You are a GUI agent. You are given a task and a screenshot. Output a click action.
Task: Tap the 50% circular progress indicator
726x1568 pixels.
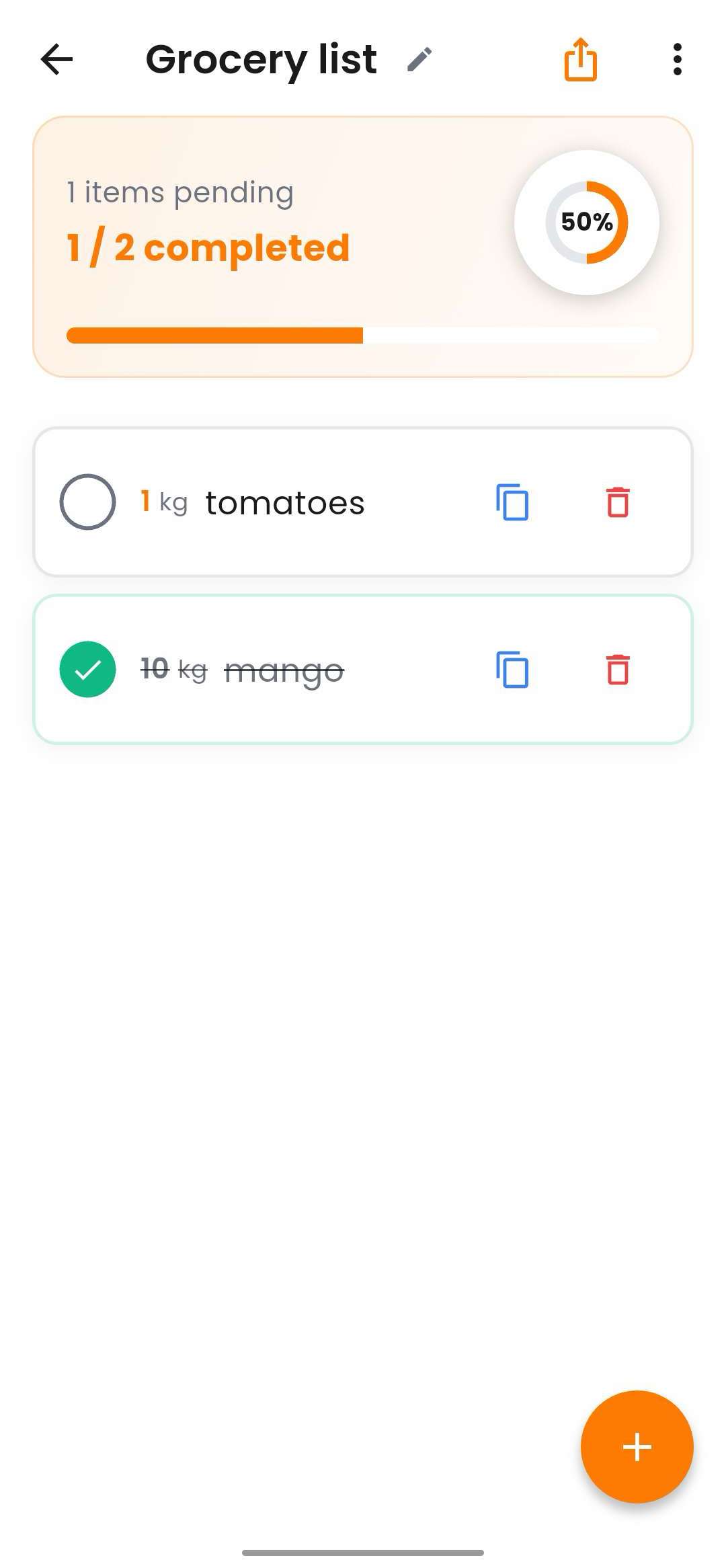[587, 223]
